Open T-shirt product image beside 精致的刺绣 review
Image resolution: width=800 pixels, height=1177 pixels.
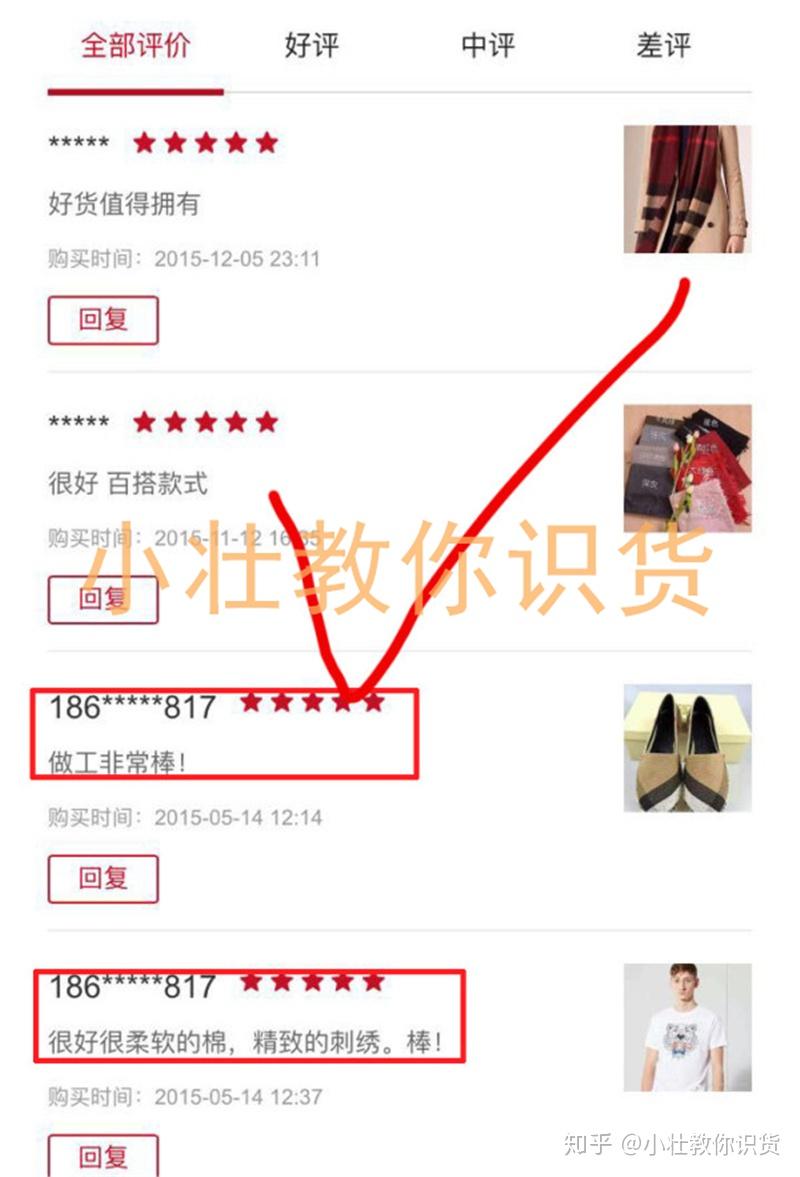[687, 1026]
